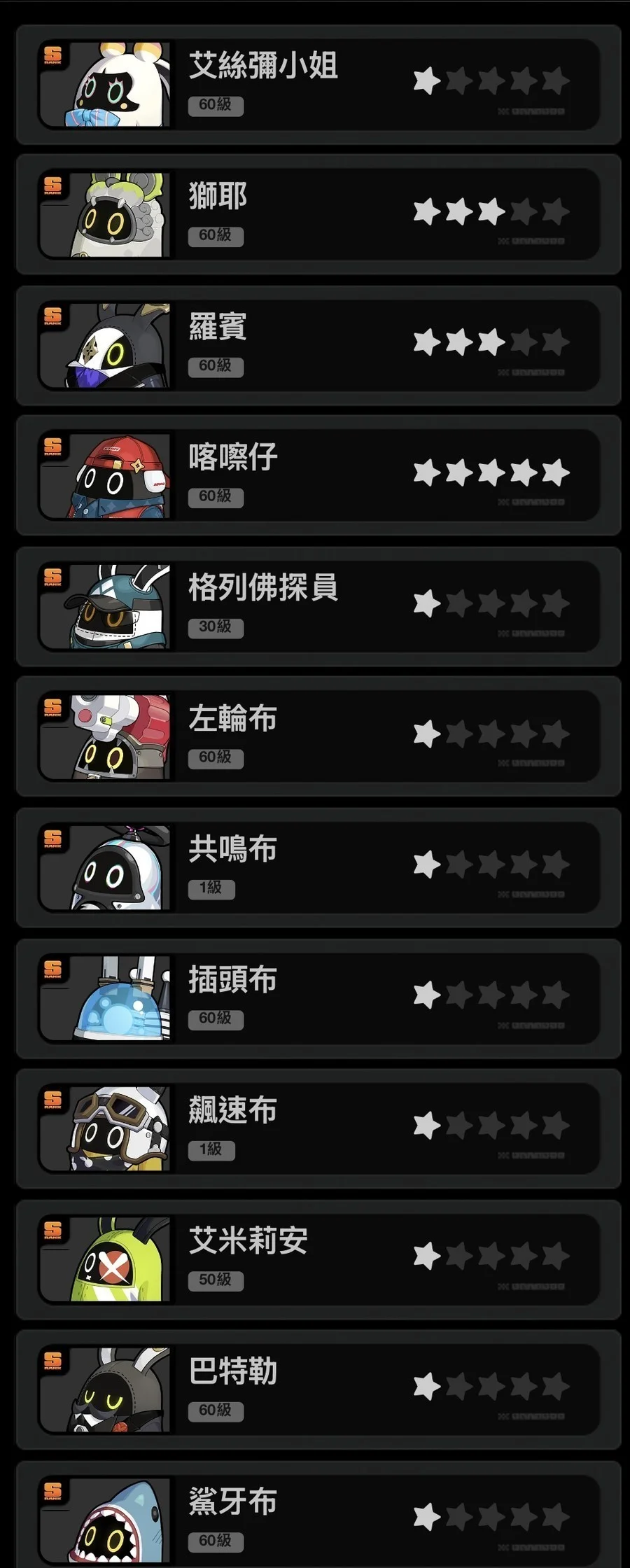Open the 飆速布 entry
This screenshot has height=1568, width=630.
click(x=318, y=1128)
